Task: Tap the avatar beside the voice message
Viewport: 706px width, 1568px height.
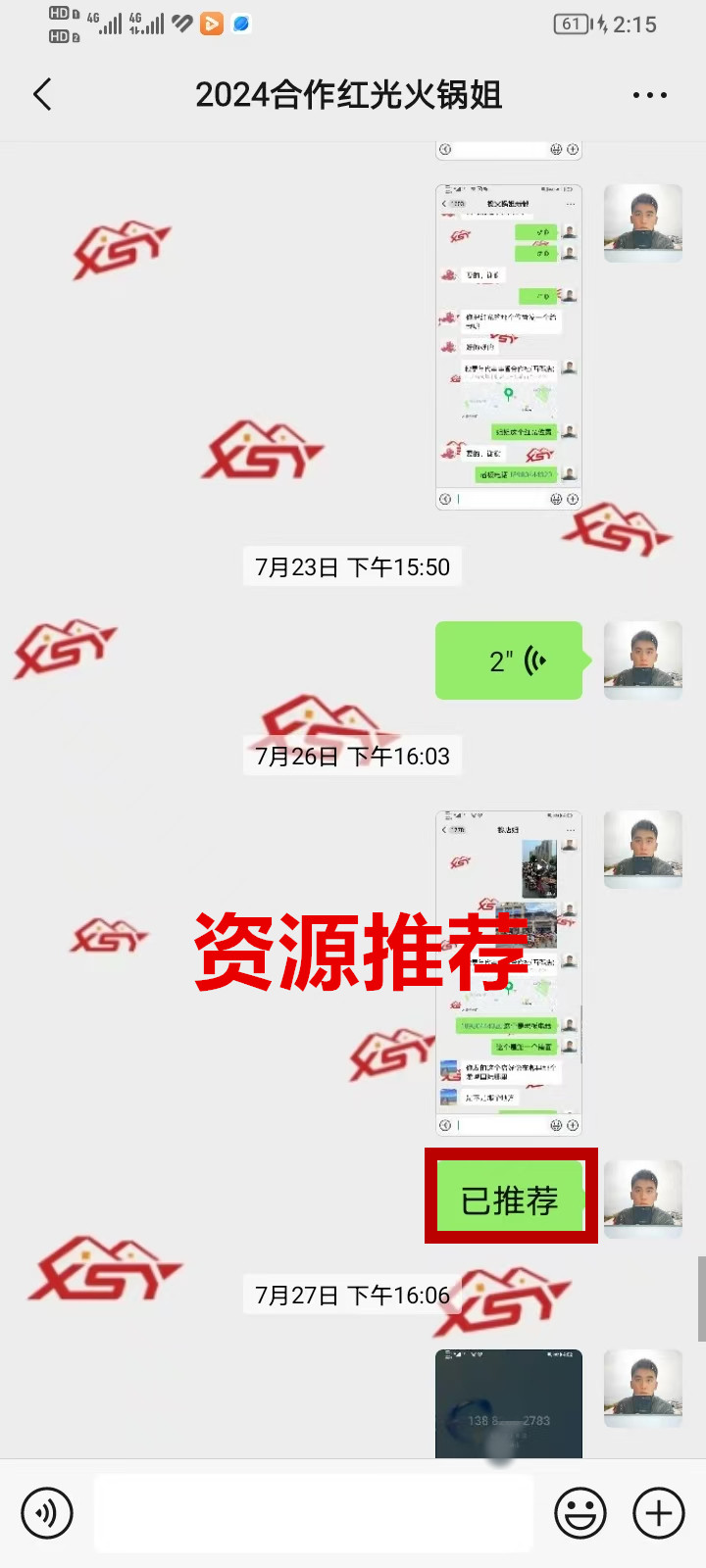Action: [x=642, y=661]
